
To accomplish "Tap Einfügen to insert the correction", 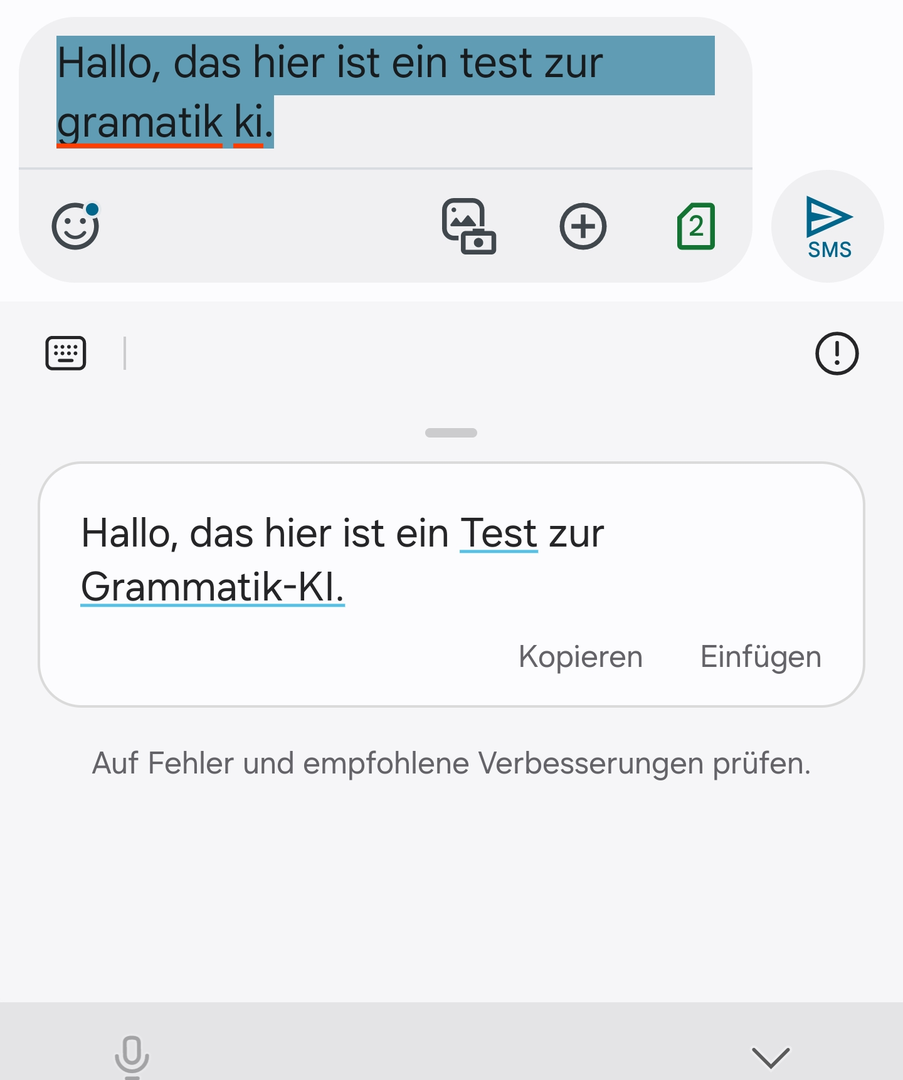I will [x=760, y=657].
